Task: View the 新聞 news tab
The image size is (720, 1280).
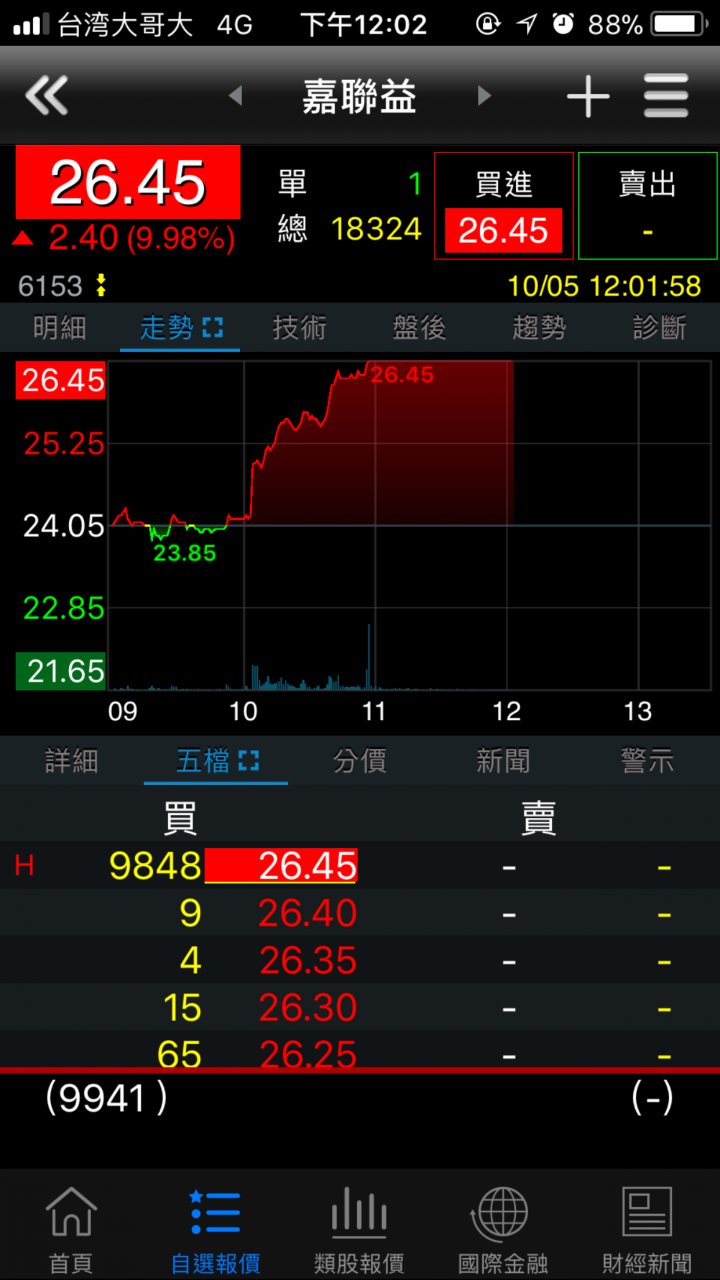Action: coord(504,762)
